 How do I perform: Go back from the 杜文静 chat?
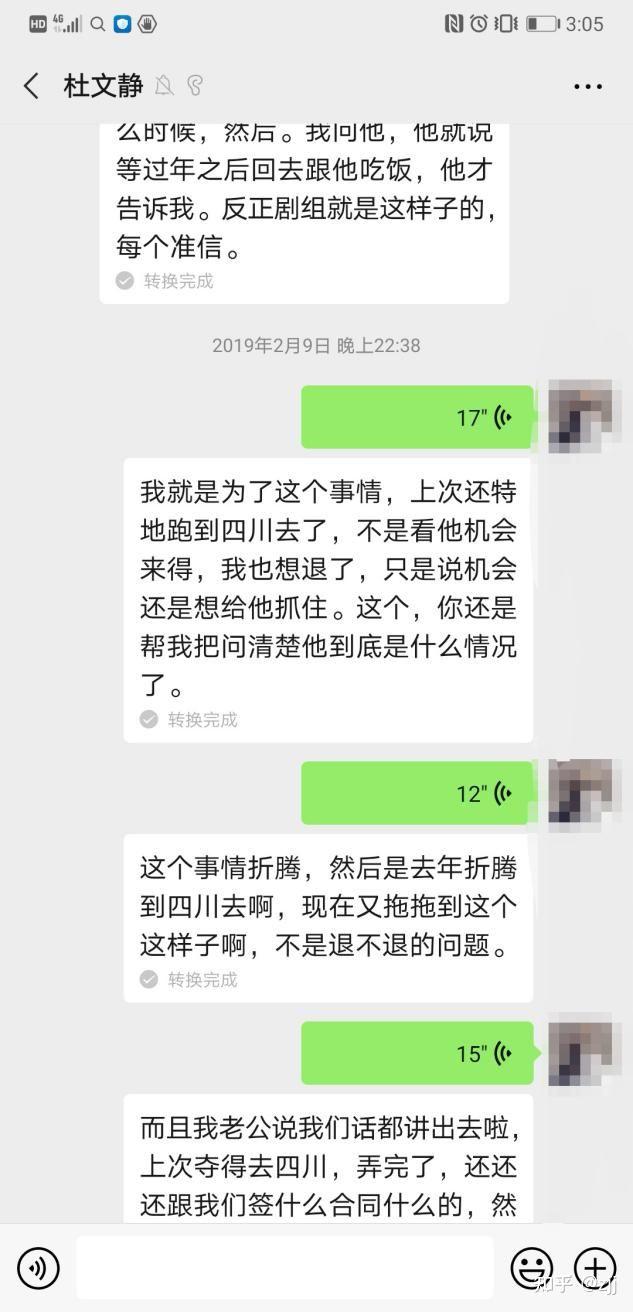(x=32, y=86)
